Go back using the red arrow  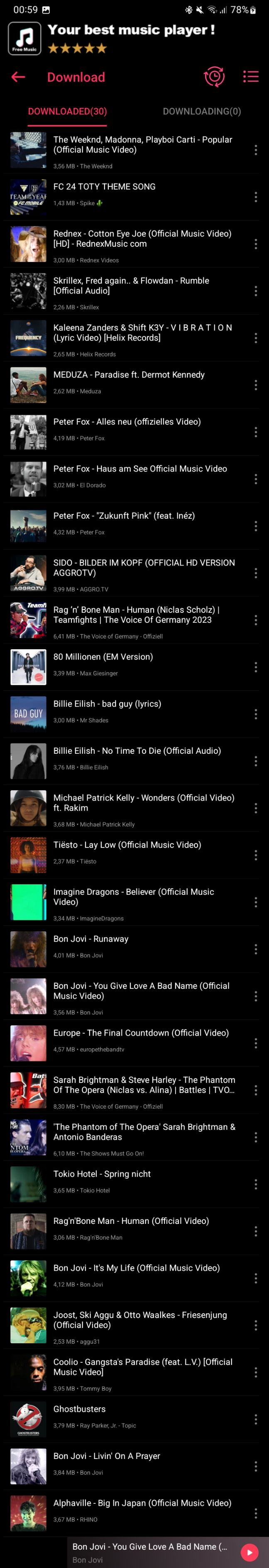[18, 77]
